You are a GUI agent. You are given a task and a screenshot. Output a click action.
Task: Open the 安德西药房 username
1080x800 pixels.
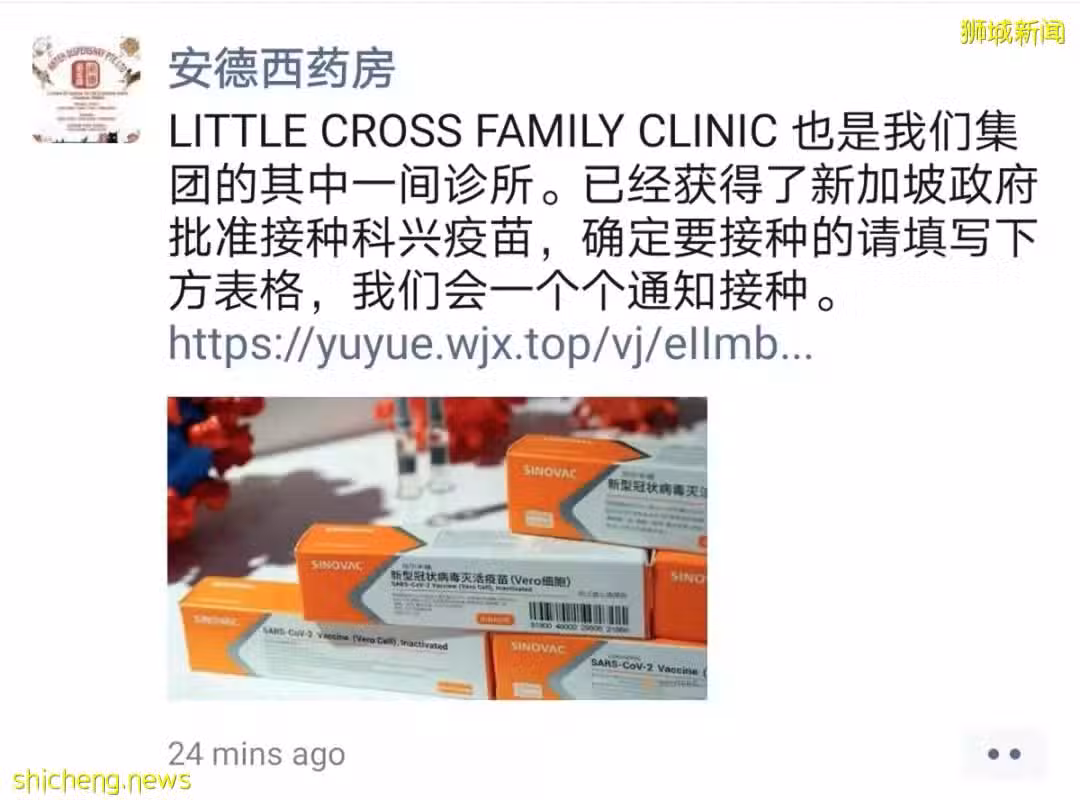[x=282, y=68]
